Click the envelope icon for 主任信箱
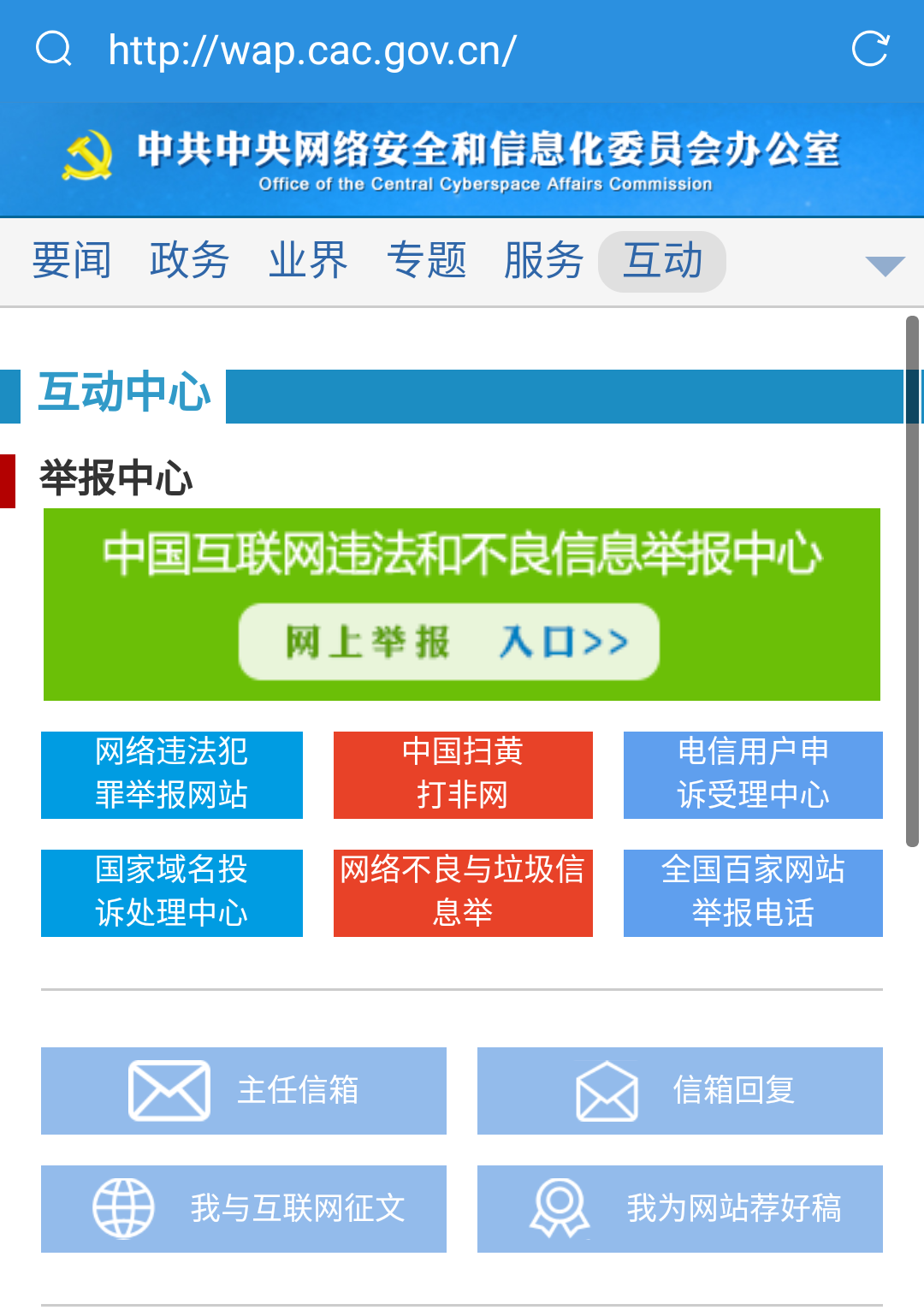This screenshot has height=1316, width=924. click(x=169, y=1090)
